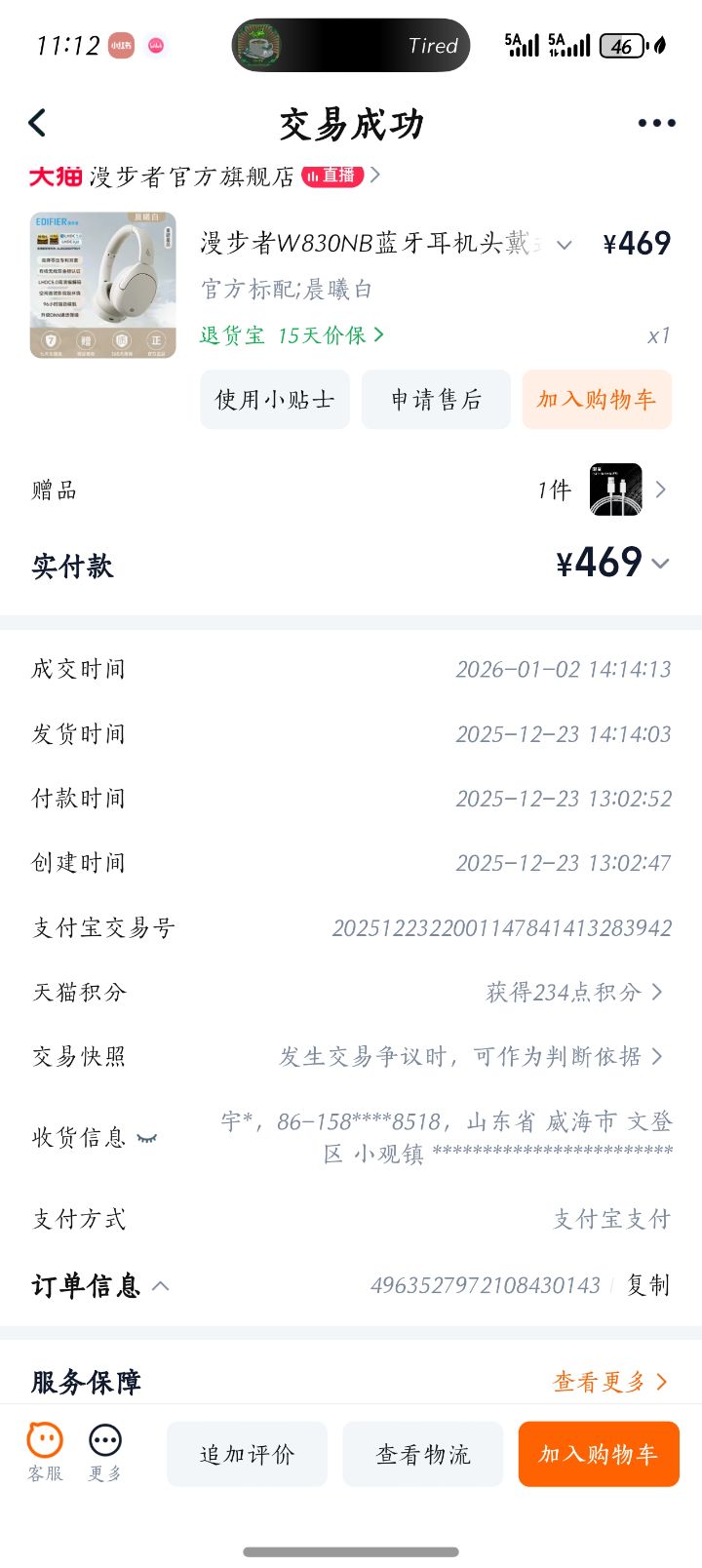Open the three-dot overflow menu
Screen dimensions: 702x1568
(656, 123)
